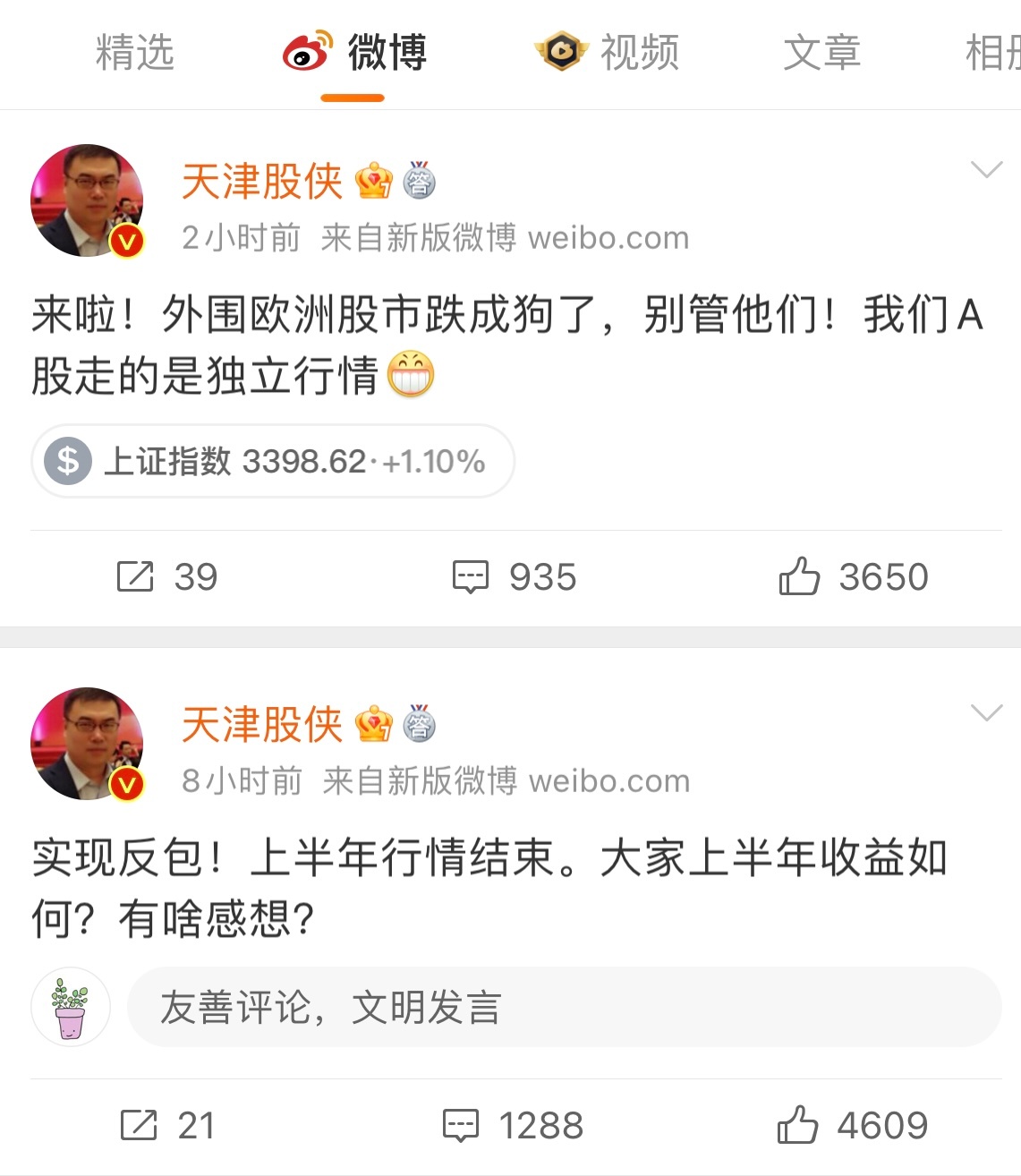Switch to the 视频 tab
Image resolution: width=1021 pixels, height=1176 pixels.
click(608, 53)
